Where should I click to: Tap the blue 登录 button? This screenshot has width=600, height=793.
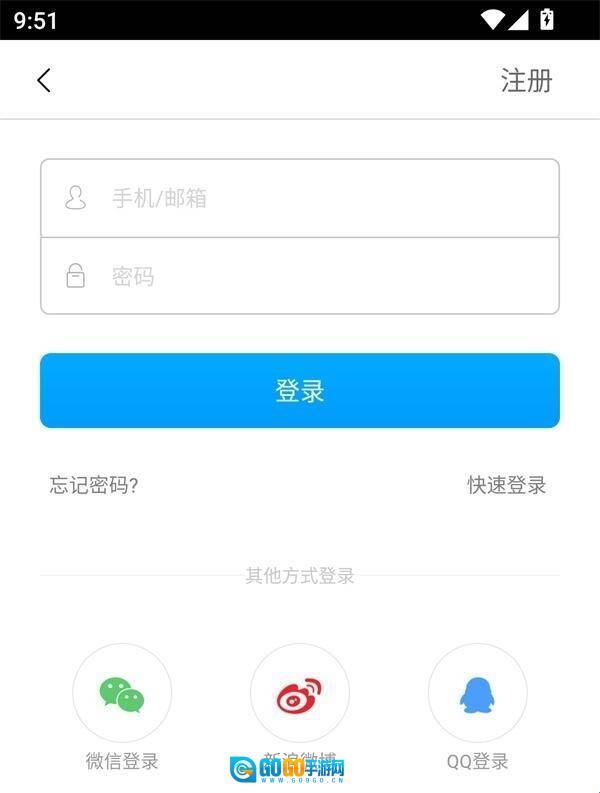point(300,390)
